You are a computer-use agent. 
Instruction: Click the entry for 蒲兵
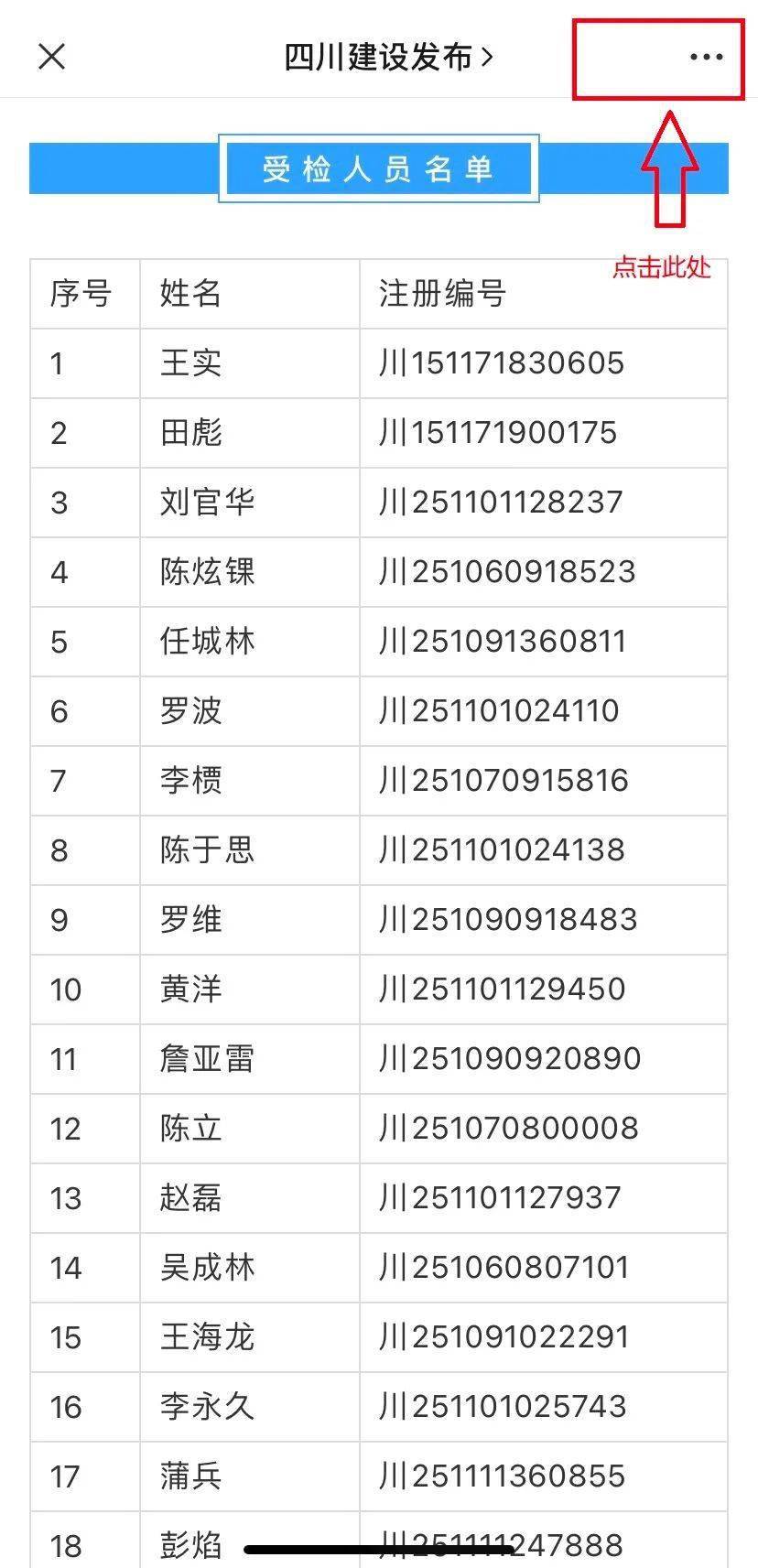click(x=187, y=1476)
